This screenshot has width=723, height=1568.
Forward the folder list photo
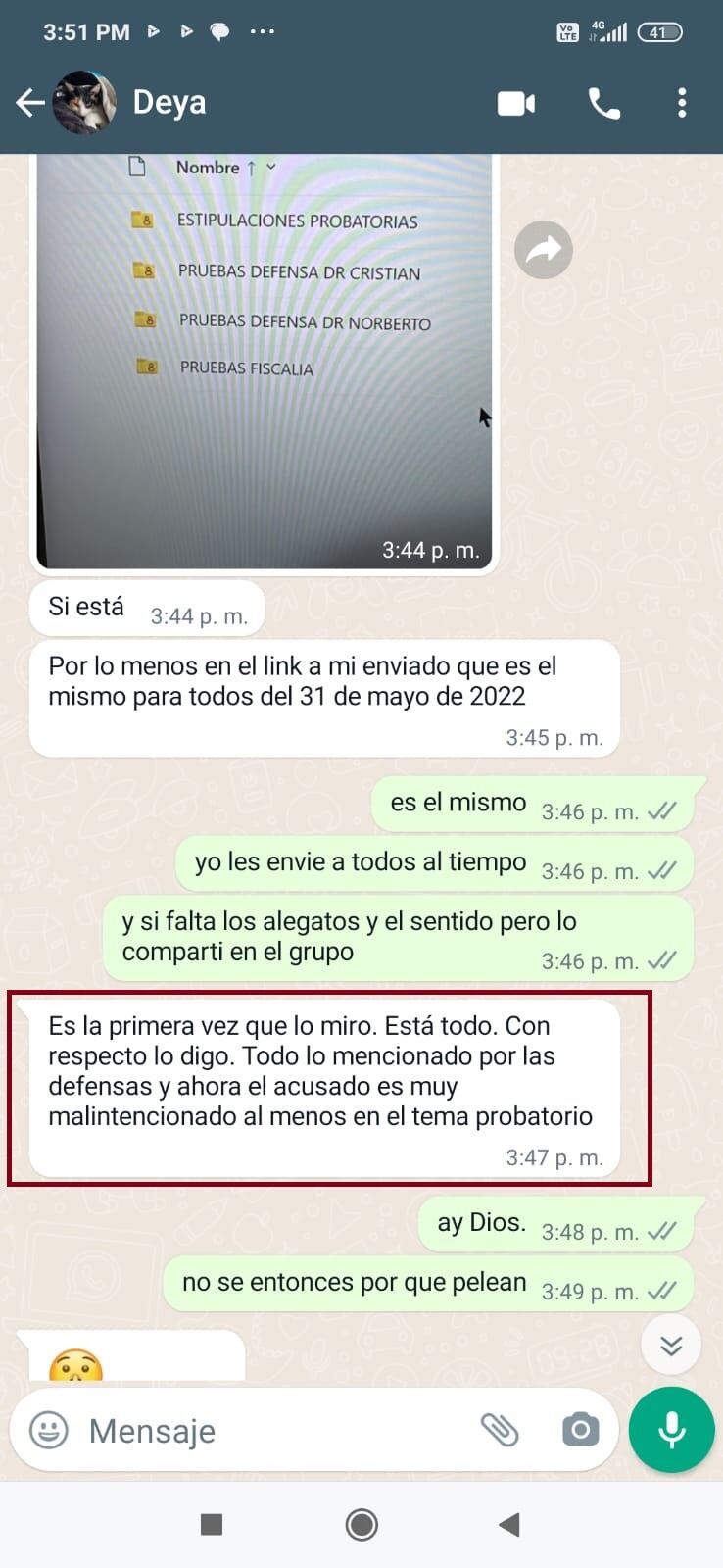coord(544,250)
